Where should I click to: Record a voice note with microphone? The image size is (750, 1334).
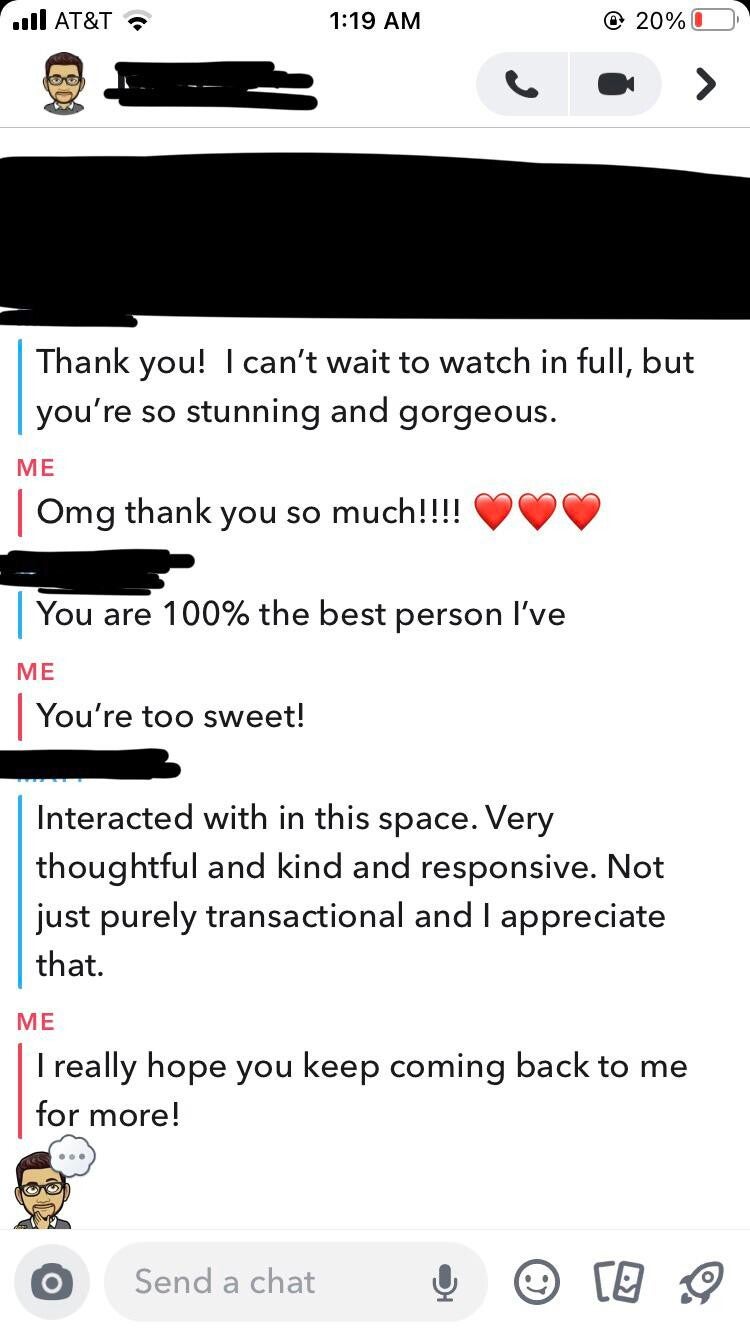(446, 1282)
